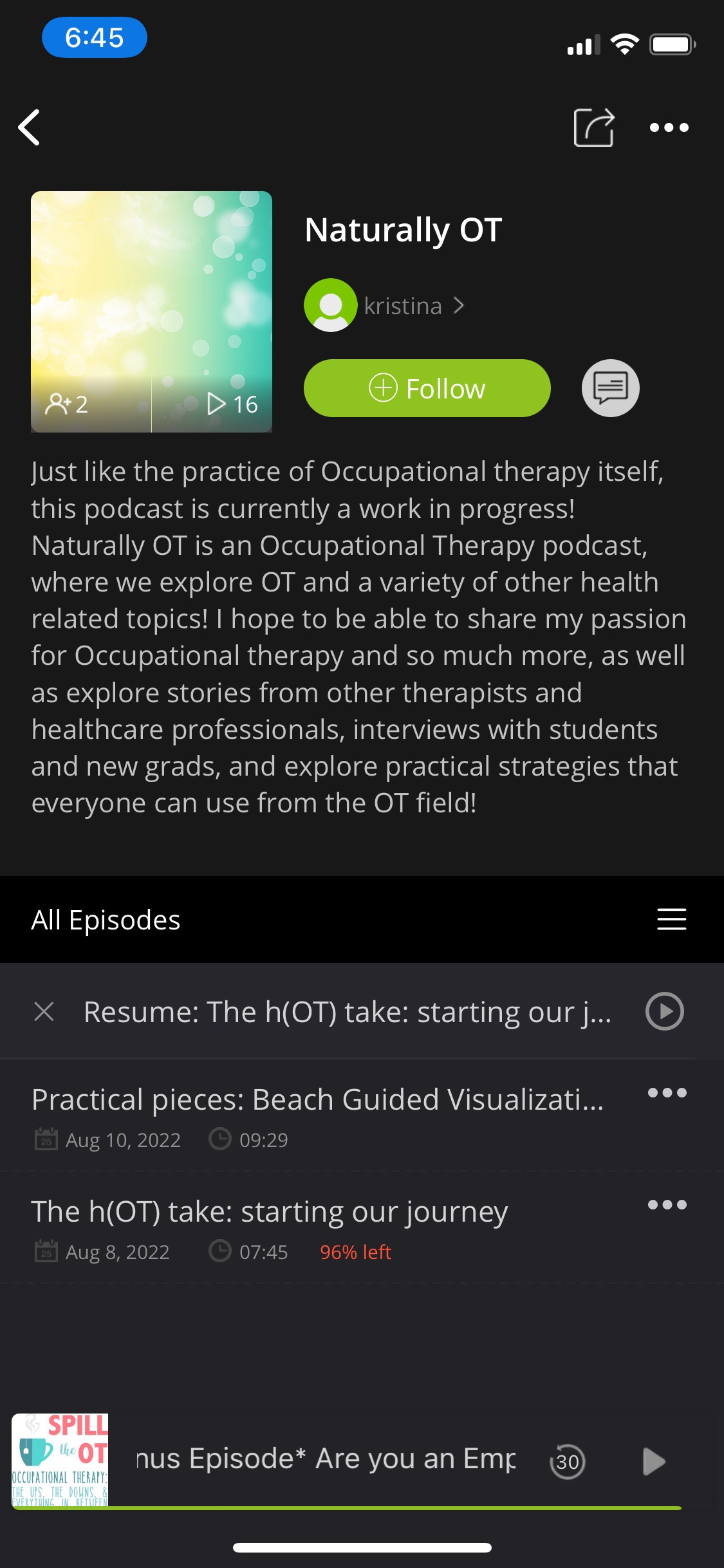This screenshot has height=1568, width=724.
Task: Open the top overflow menu
Action: pyautogui.click(x=669, y=127)
